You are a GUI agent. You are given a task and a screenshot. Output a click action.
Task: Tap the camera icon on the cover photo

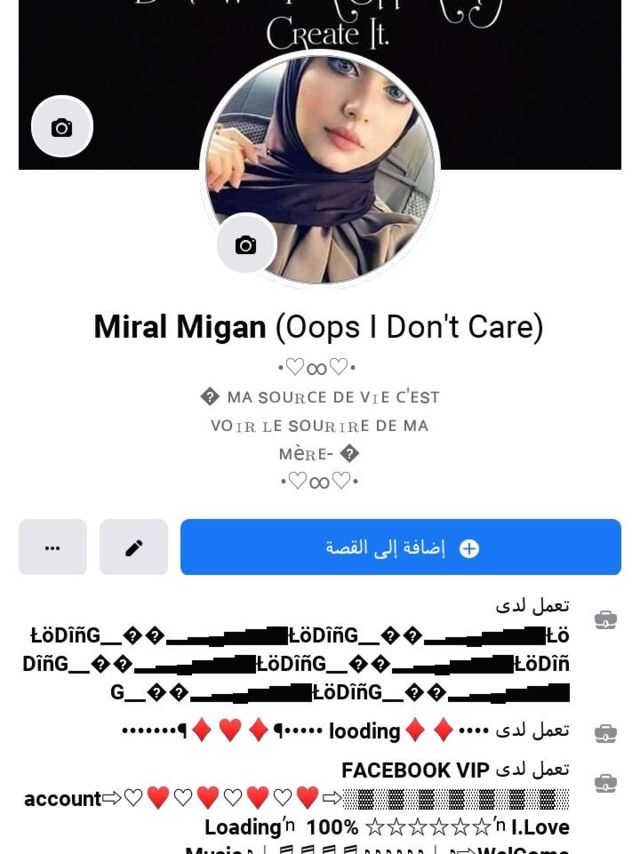pyautogui.click(x=62, y=127)
